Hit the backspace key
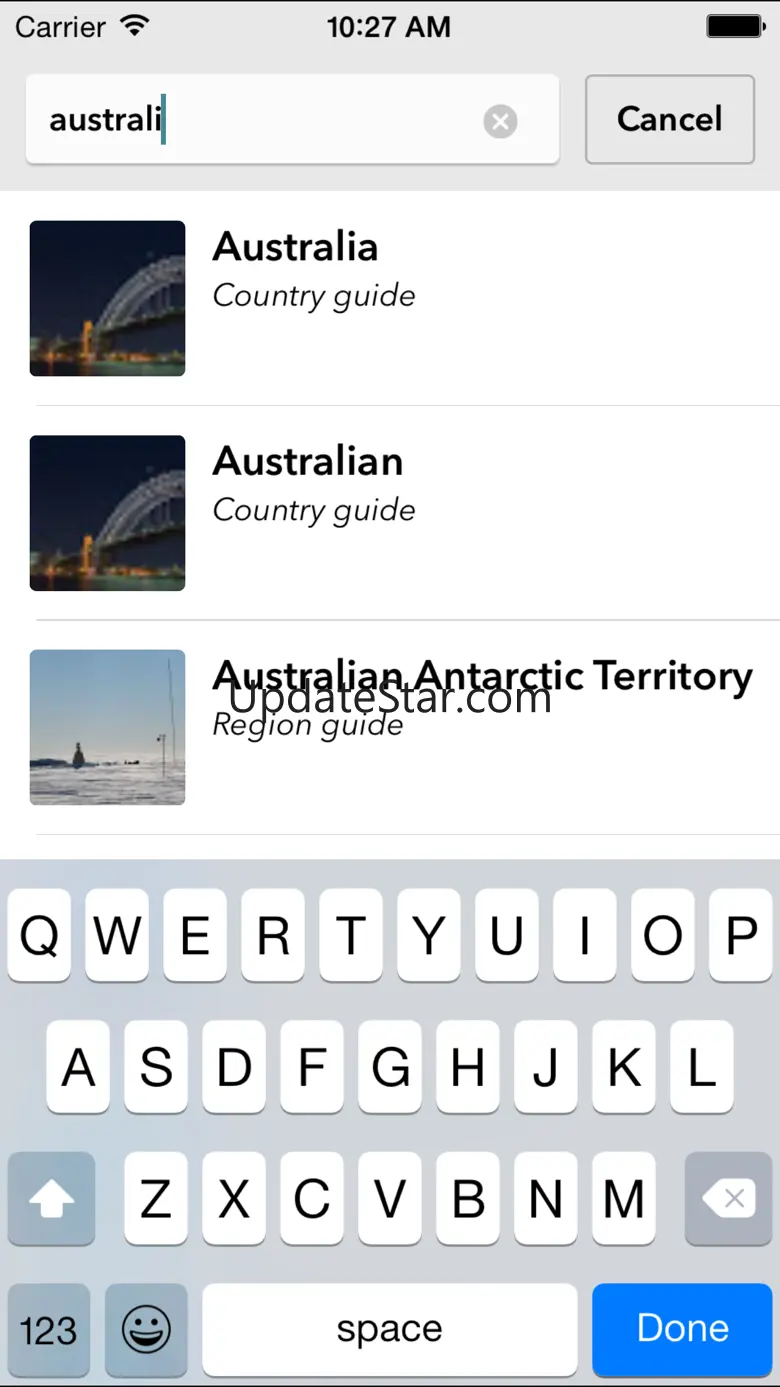This screenshot has height=1387, width=780. (x=729, y=1198)
